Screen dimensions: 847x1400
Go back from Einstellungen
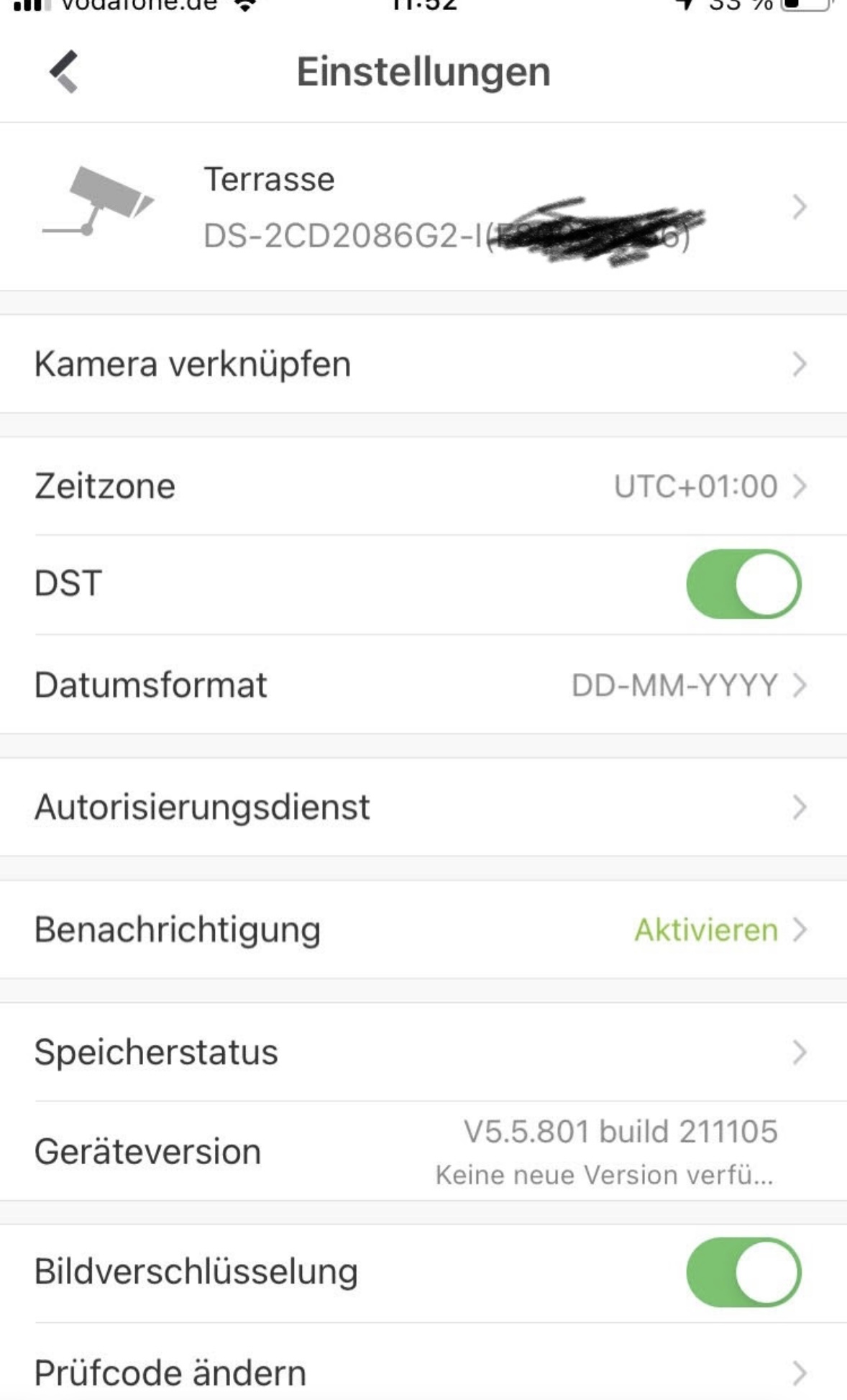64,72
